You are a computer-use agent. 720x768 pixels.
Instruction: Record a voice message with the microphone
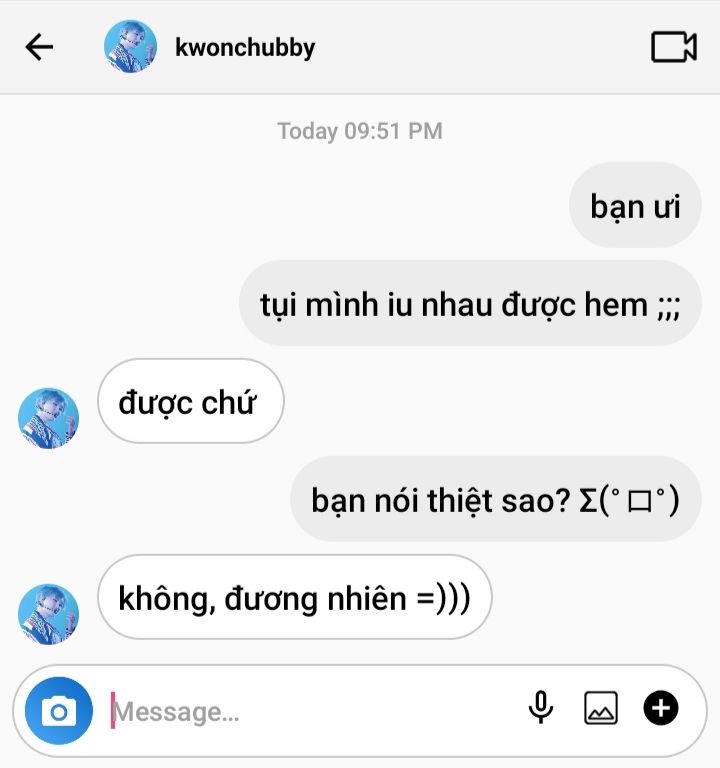541,709
